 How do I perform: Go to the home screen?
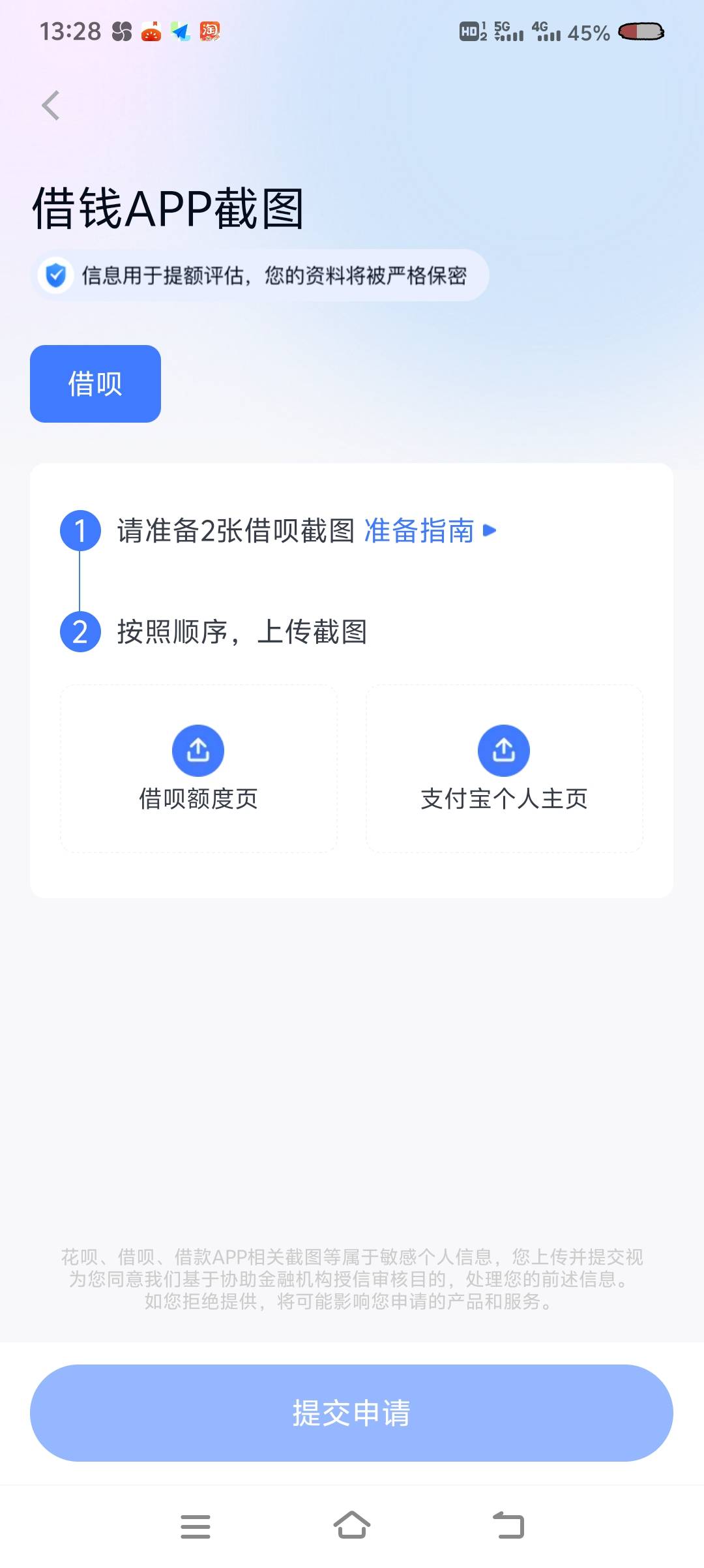(352, 1525)
